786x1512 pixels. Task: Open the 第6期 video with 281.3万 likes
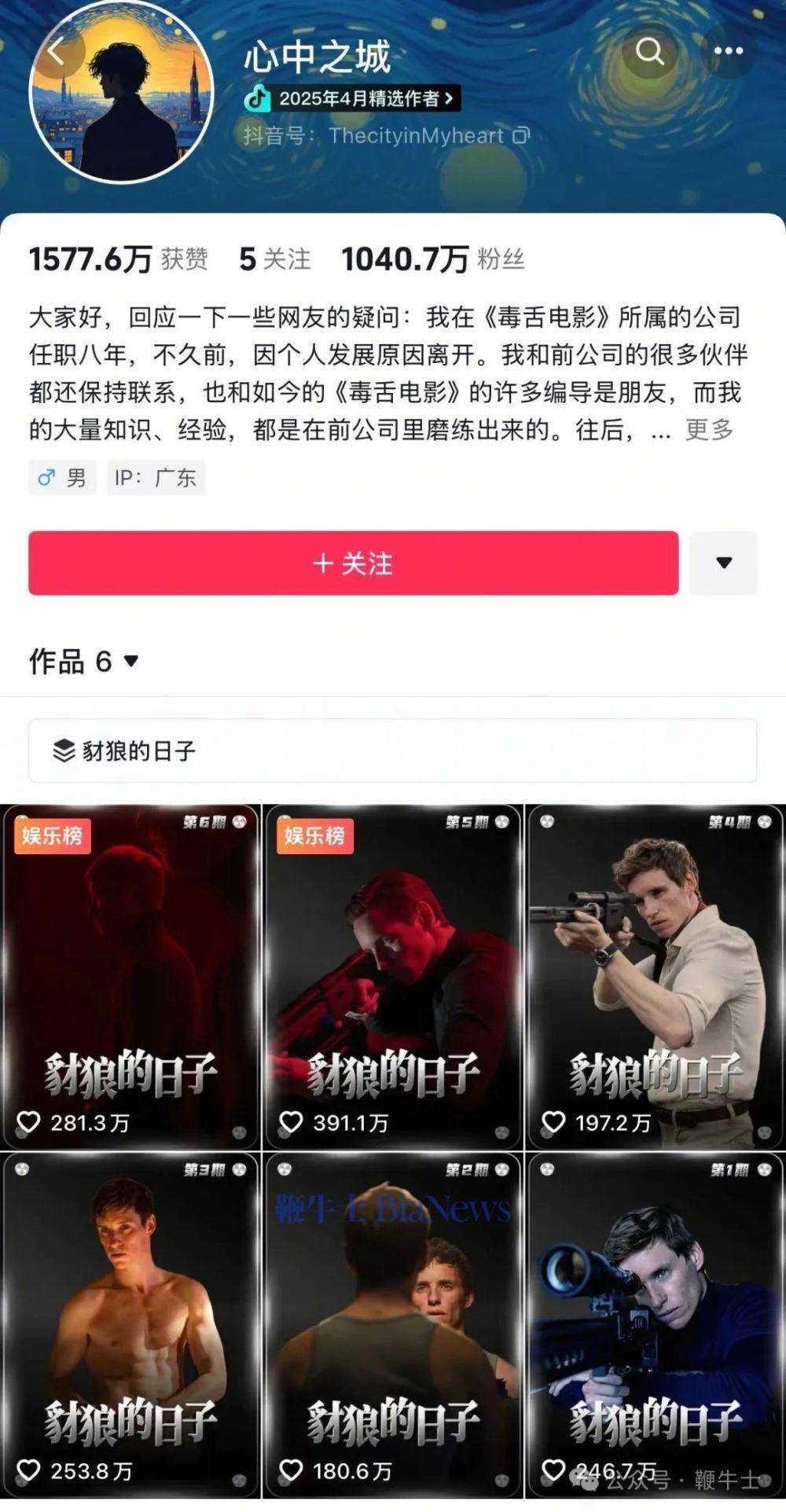(x=130, y=977)
